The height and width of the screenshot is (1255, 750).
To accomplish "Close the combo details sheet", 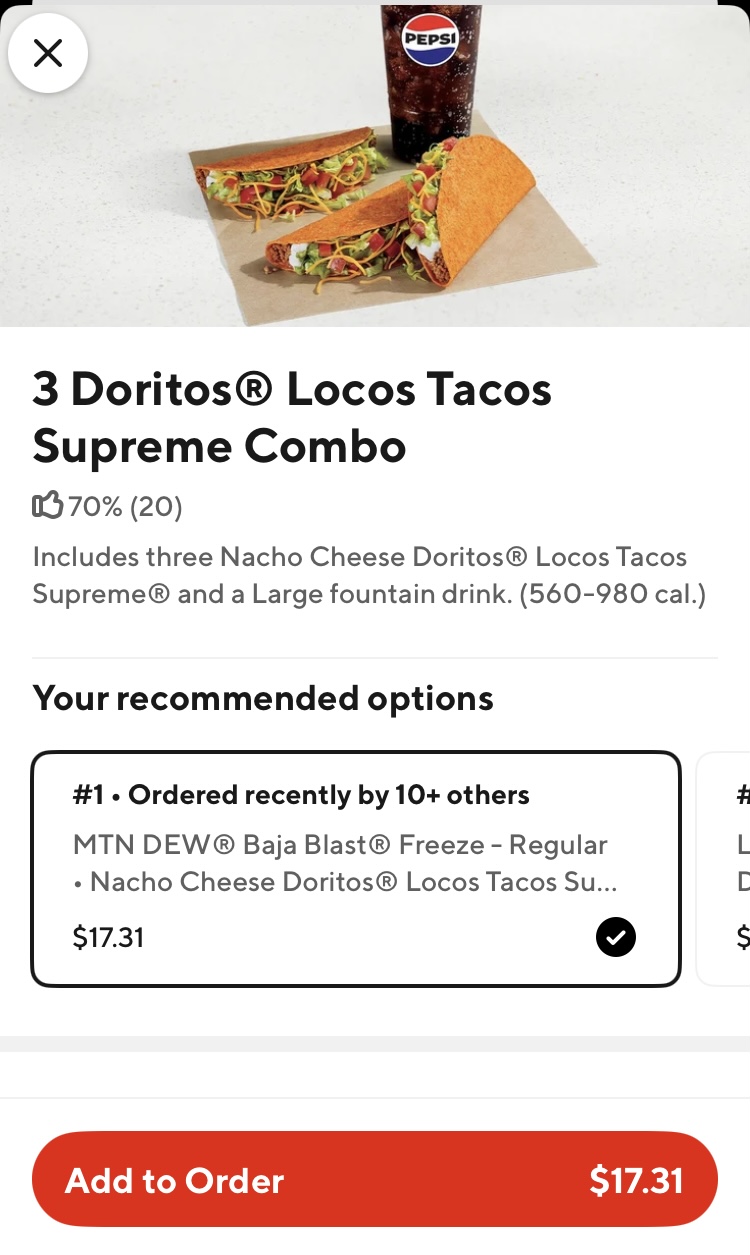I will (48, 53).
